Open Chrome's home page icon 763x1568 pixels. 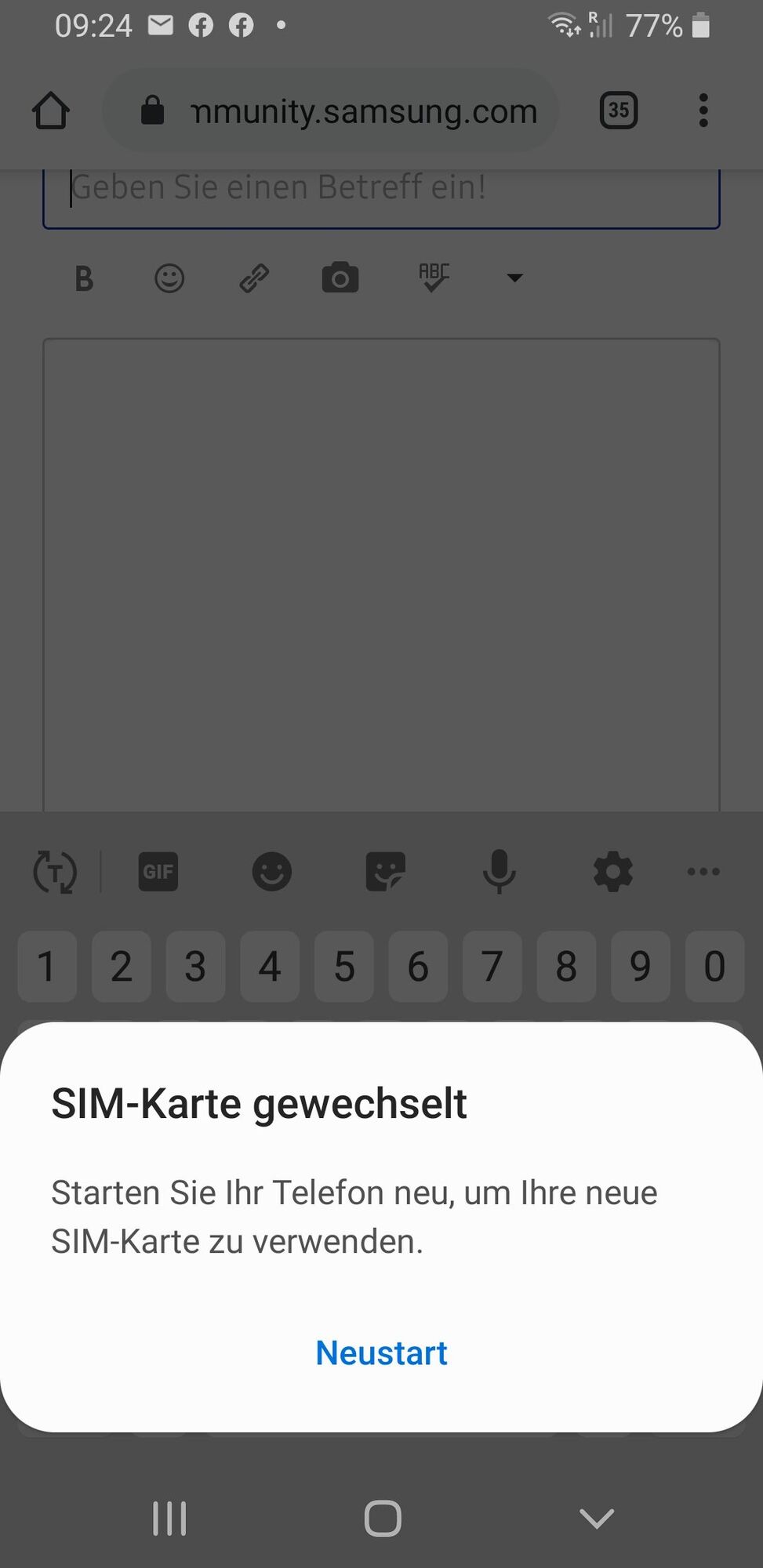(x=51, y=111)
